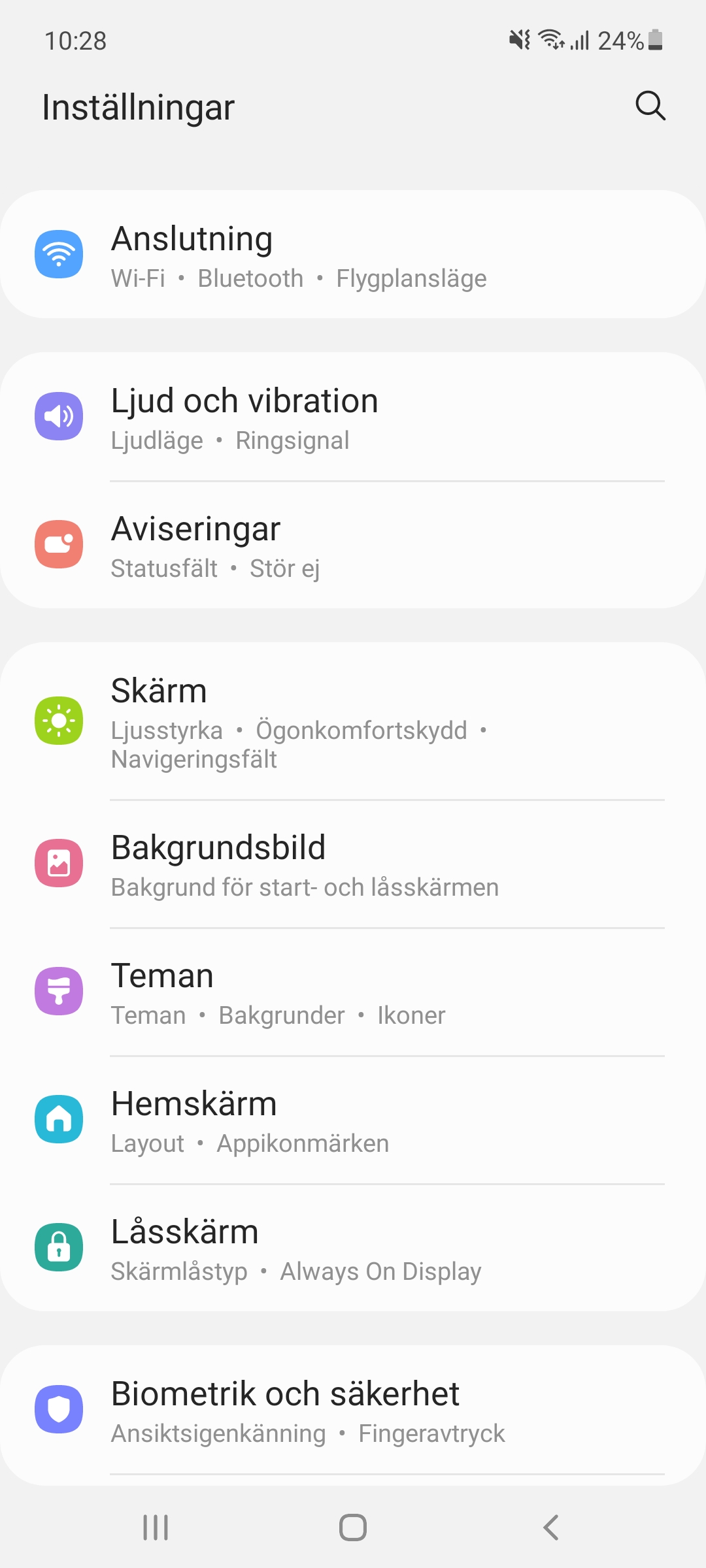
Task: Go to Aviseringar settings
Action: 353,545
